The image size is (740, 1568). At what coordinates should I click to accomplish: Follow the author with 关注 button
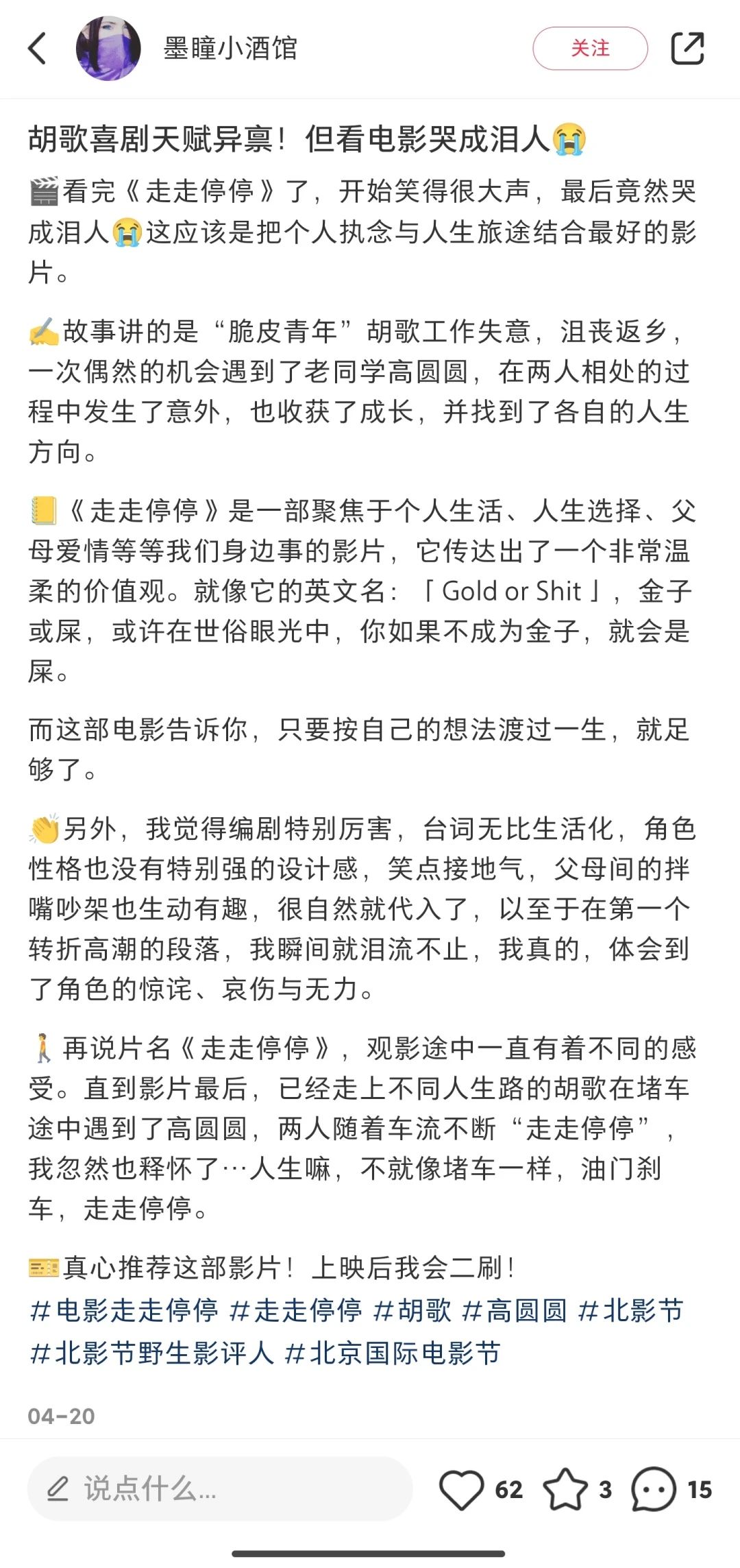590,49
